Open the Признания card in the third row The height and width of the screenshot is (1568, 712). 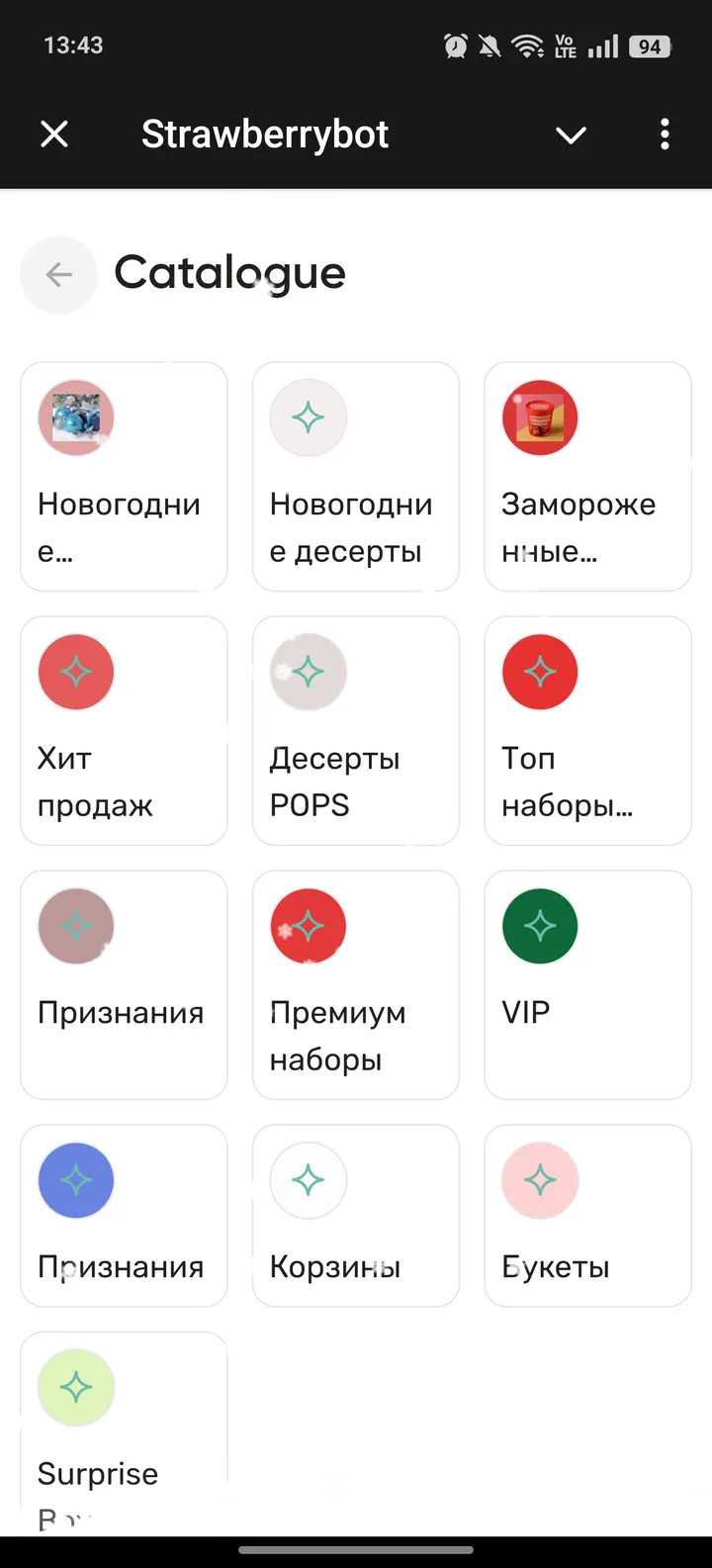pyautogui.click(x=124, y=984)
